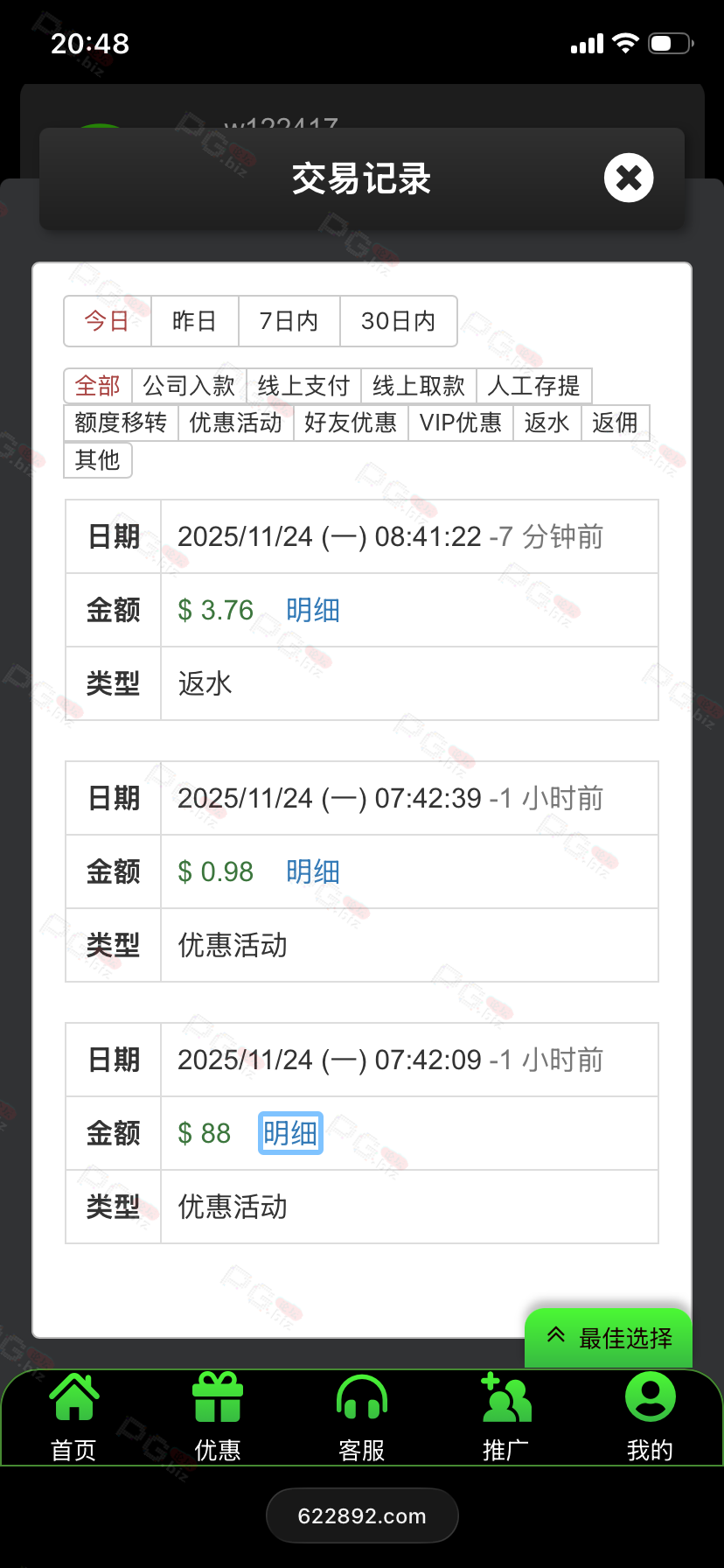Filter records by 其他
724x1568 pixels.
pos(98,459)
